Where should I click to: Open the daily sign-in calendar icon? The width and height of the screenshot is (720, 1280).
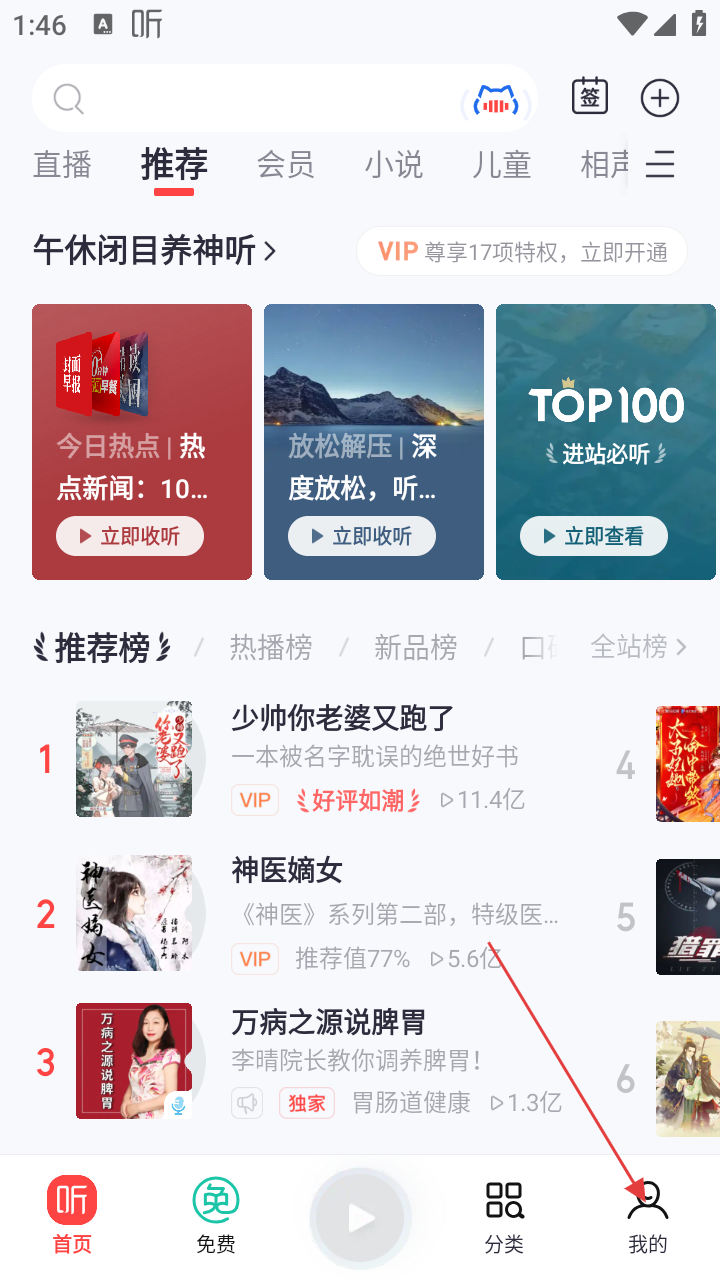click(x=590, y=97)
